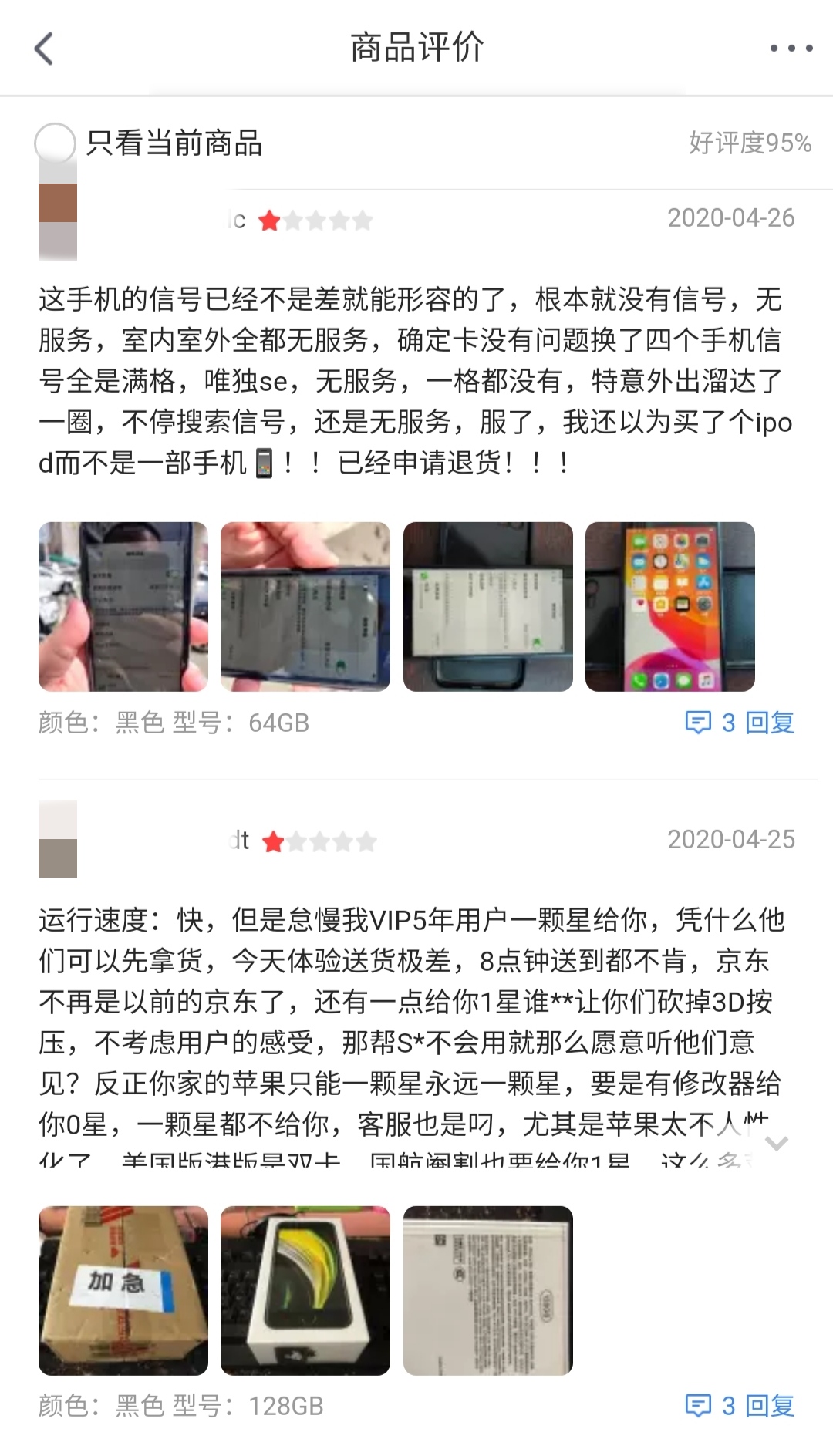Image resolution: width=833 pixels, height=1456 pixels.
Task: Open the second hand-held phone photo
Action: click(x=306, y=606)
